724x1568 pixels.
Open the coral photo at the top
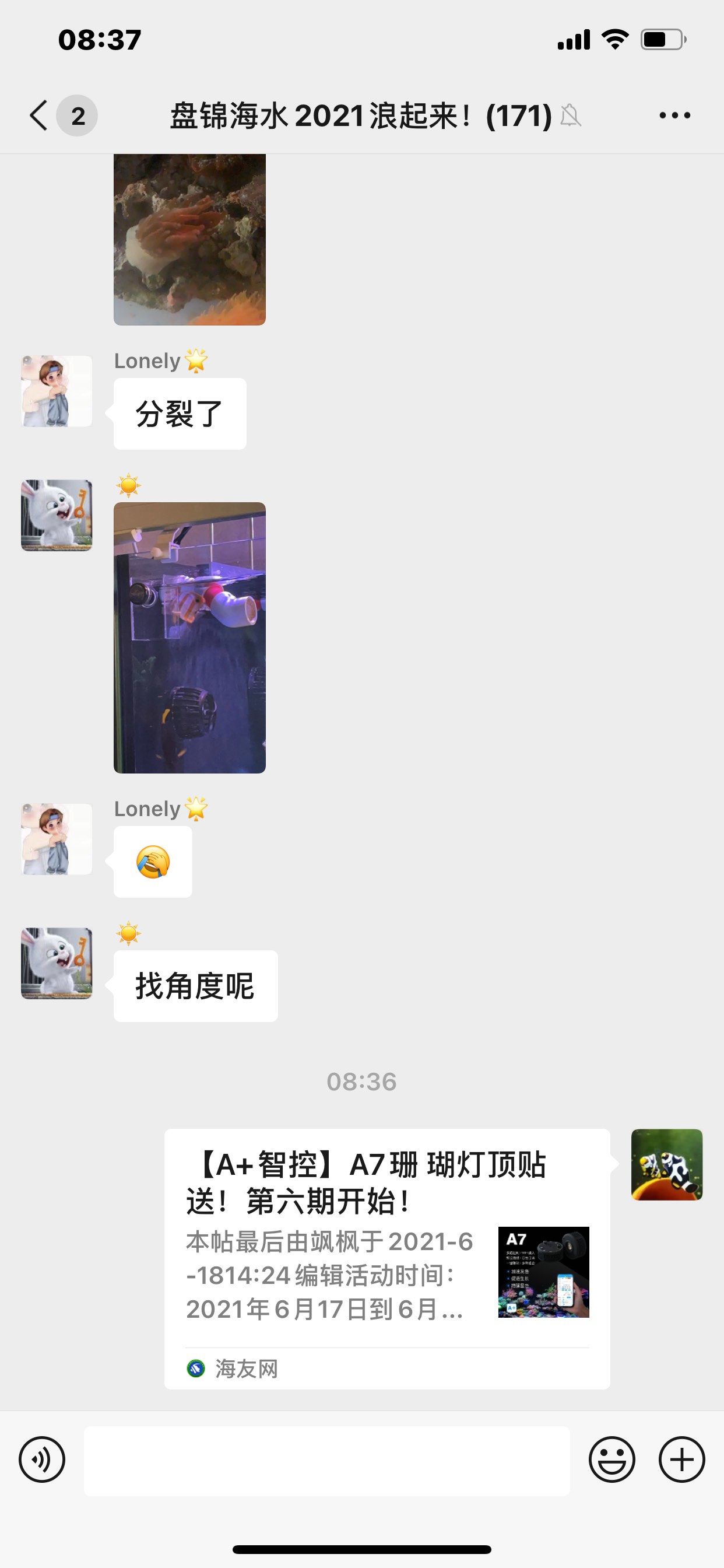click(x=190, y=239)
